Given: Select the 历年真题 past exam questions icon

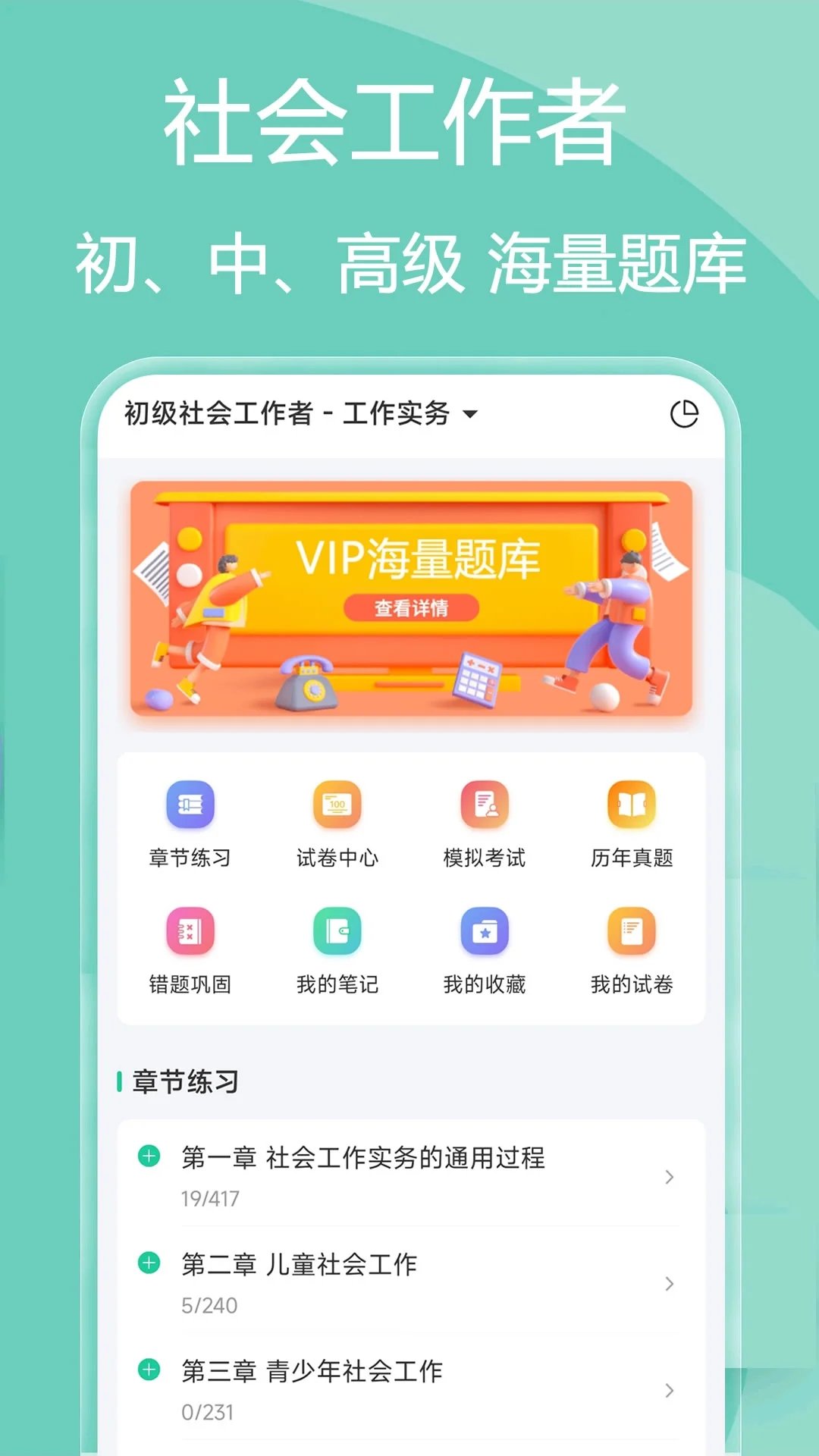Looking at the screenshot, I should (x=633, y=805).
